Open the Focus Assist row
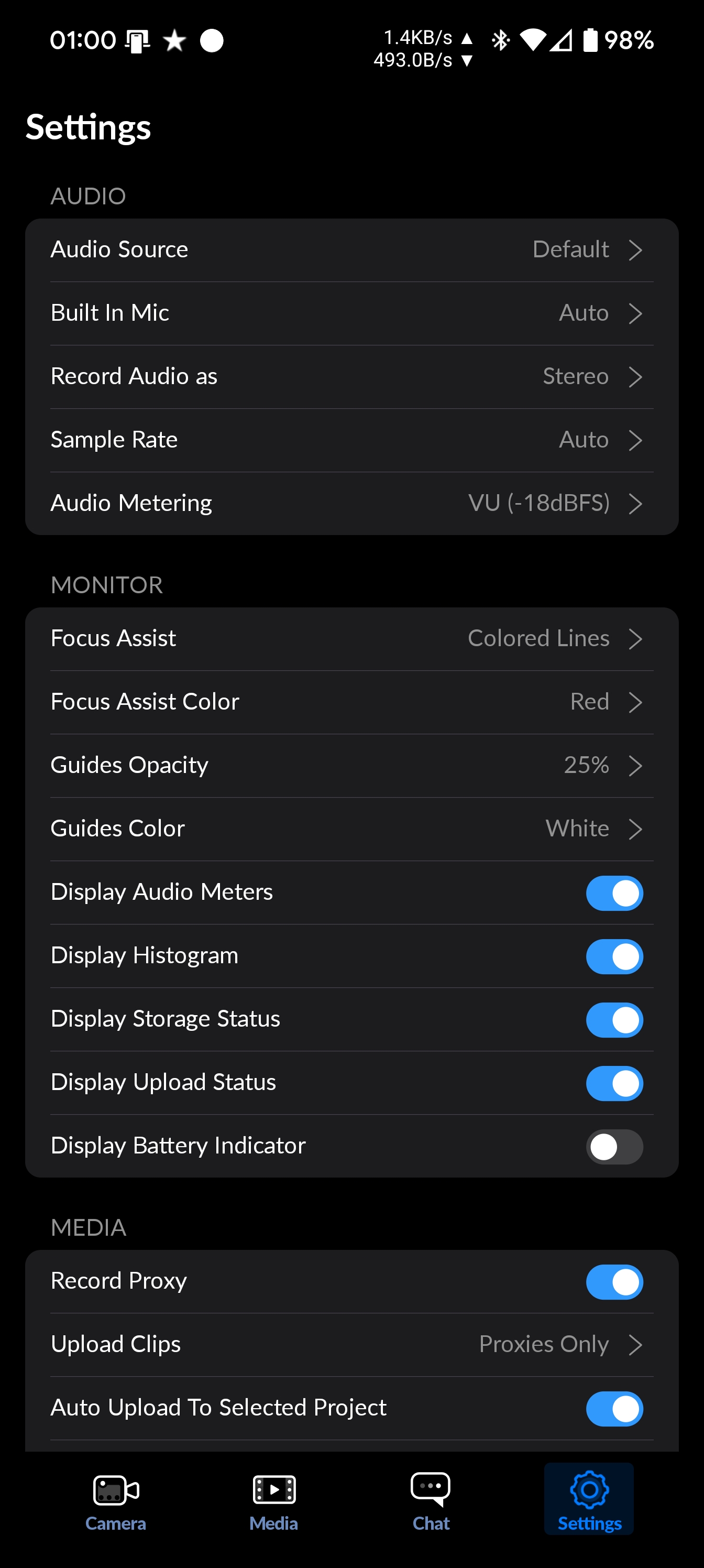The width and height of the screenshot is (704, 1568). [x=351, y=638]
